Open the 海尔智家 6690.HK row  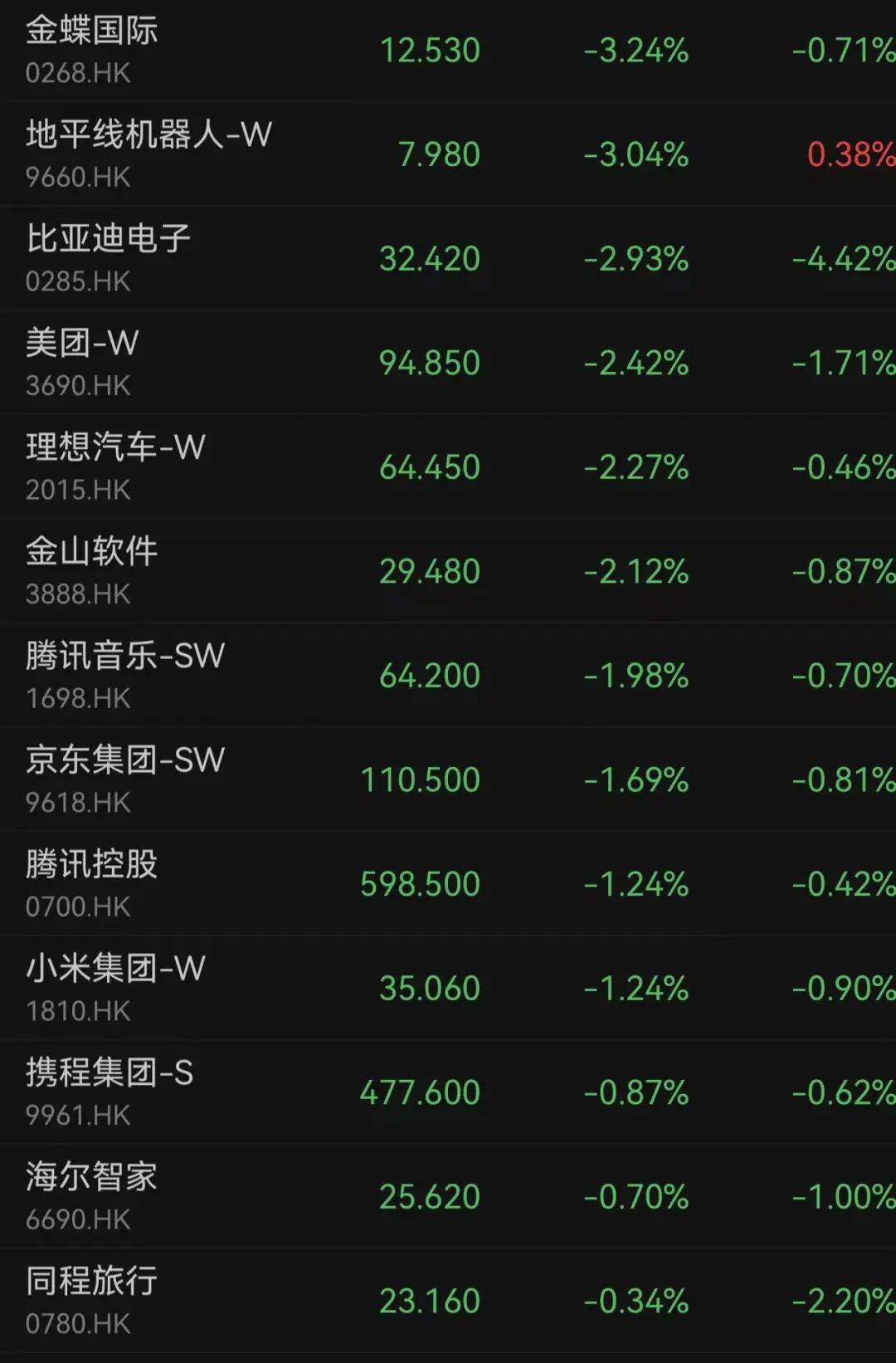(91, 1196)
